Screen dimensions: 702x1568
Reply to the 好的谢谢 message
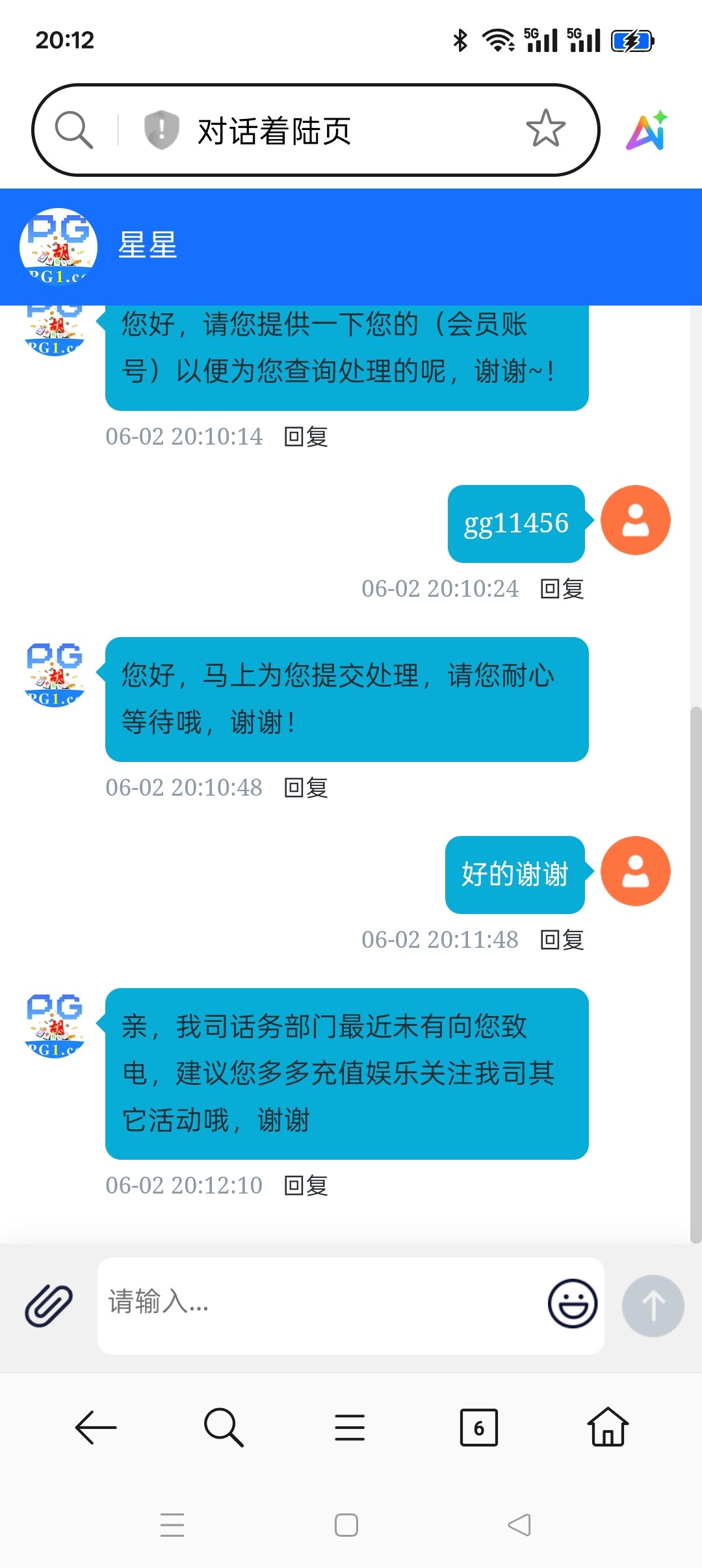562,940
